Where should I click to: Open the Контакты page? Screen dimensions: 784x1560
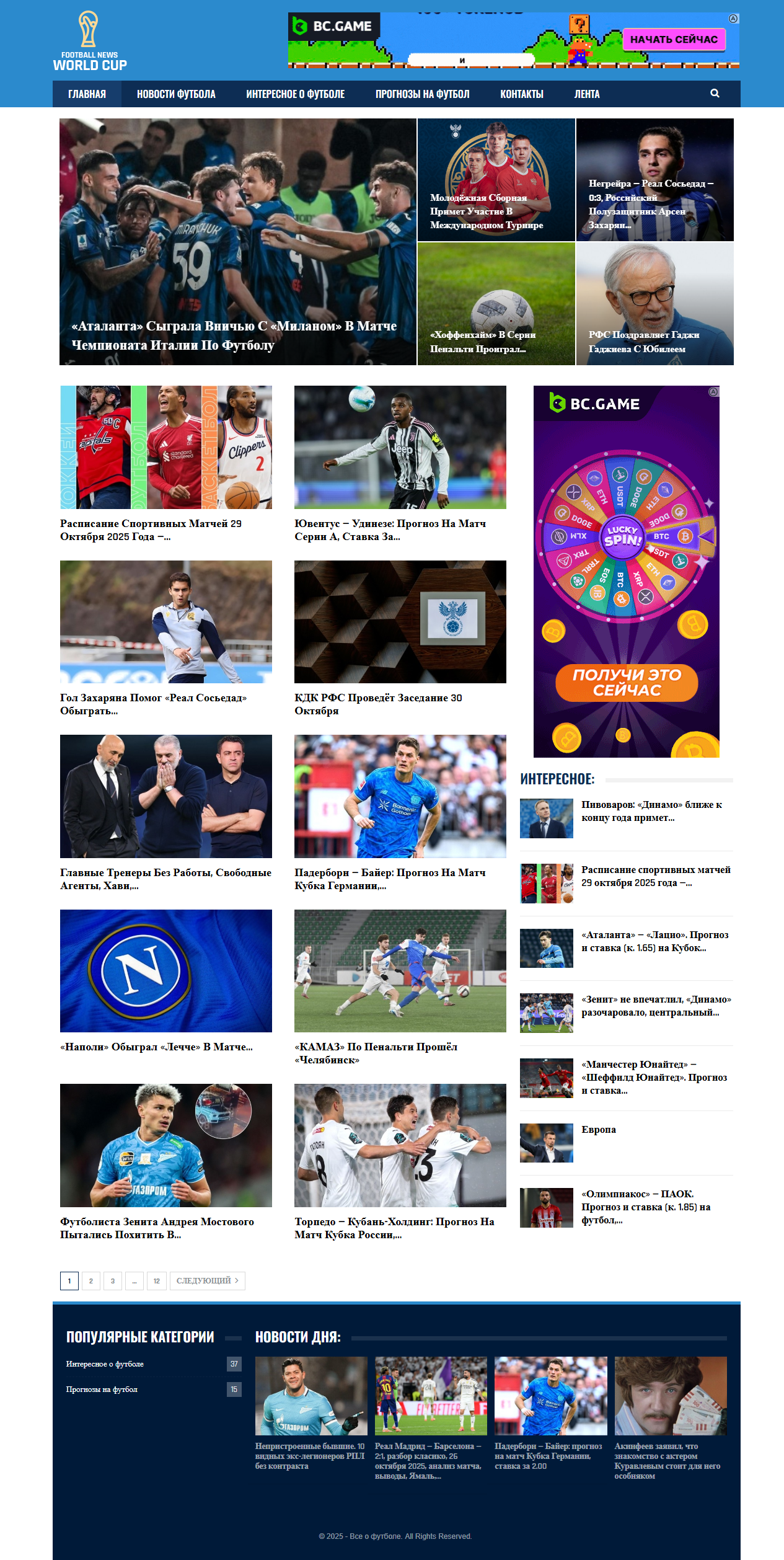(521, 94)
